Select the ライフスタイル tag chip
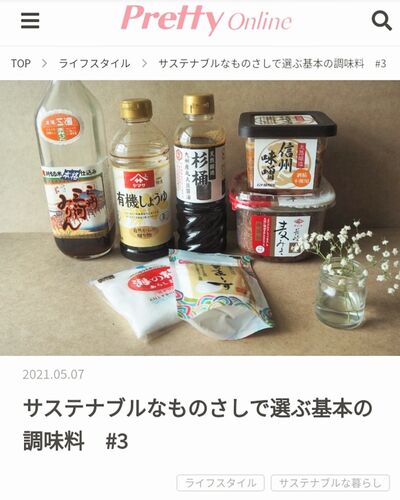Image resolution: width=400 pixels, height=500 pixels. [x=220, y=483]
